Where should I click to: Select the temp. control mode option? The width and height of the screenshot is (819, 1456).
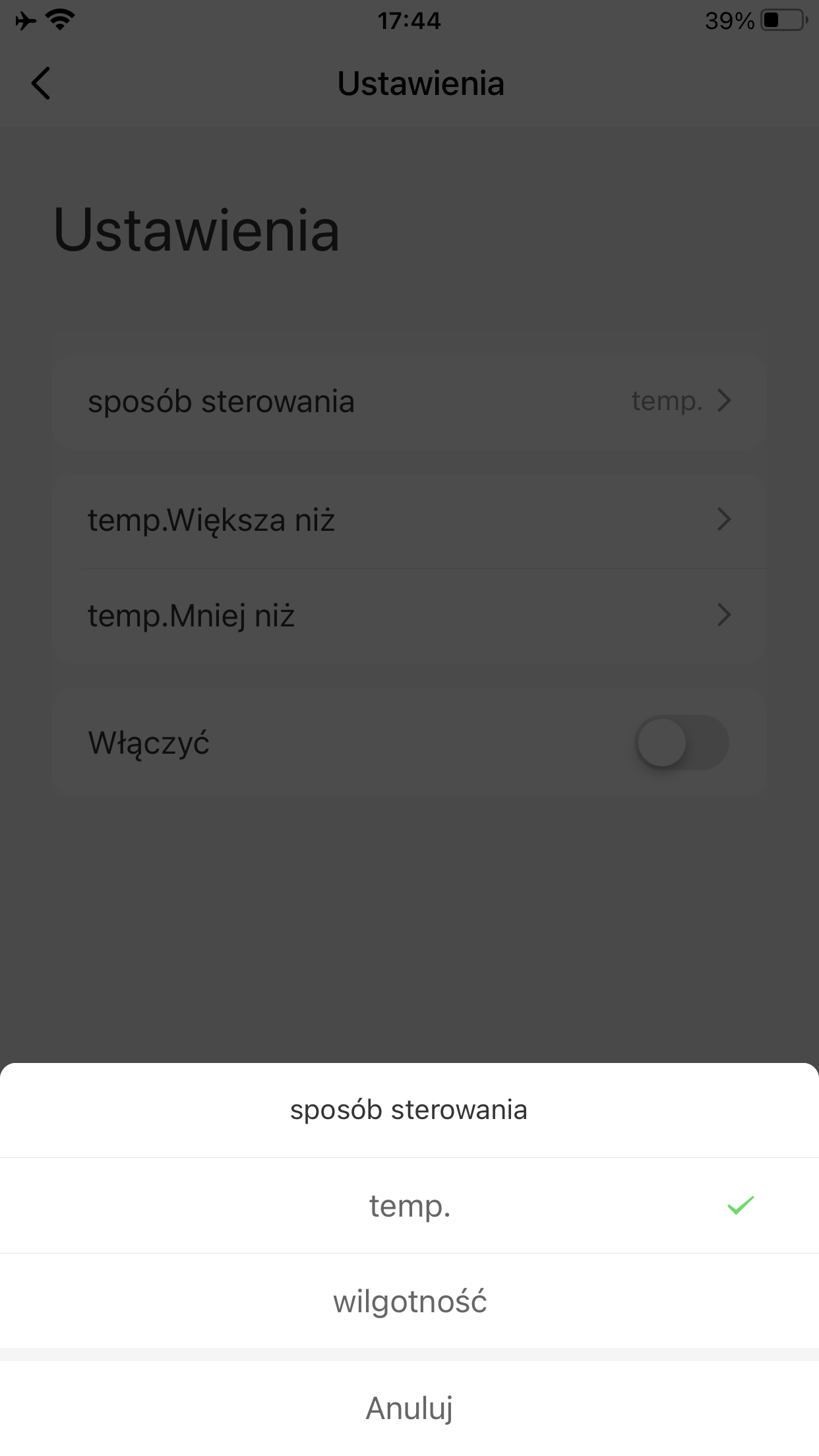click(409, 1205)
